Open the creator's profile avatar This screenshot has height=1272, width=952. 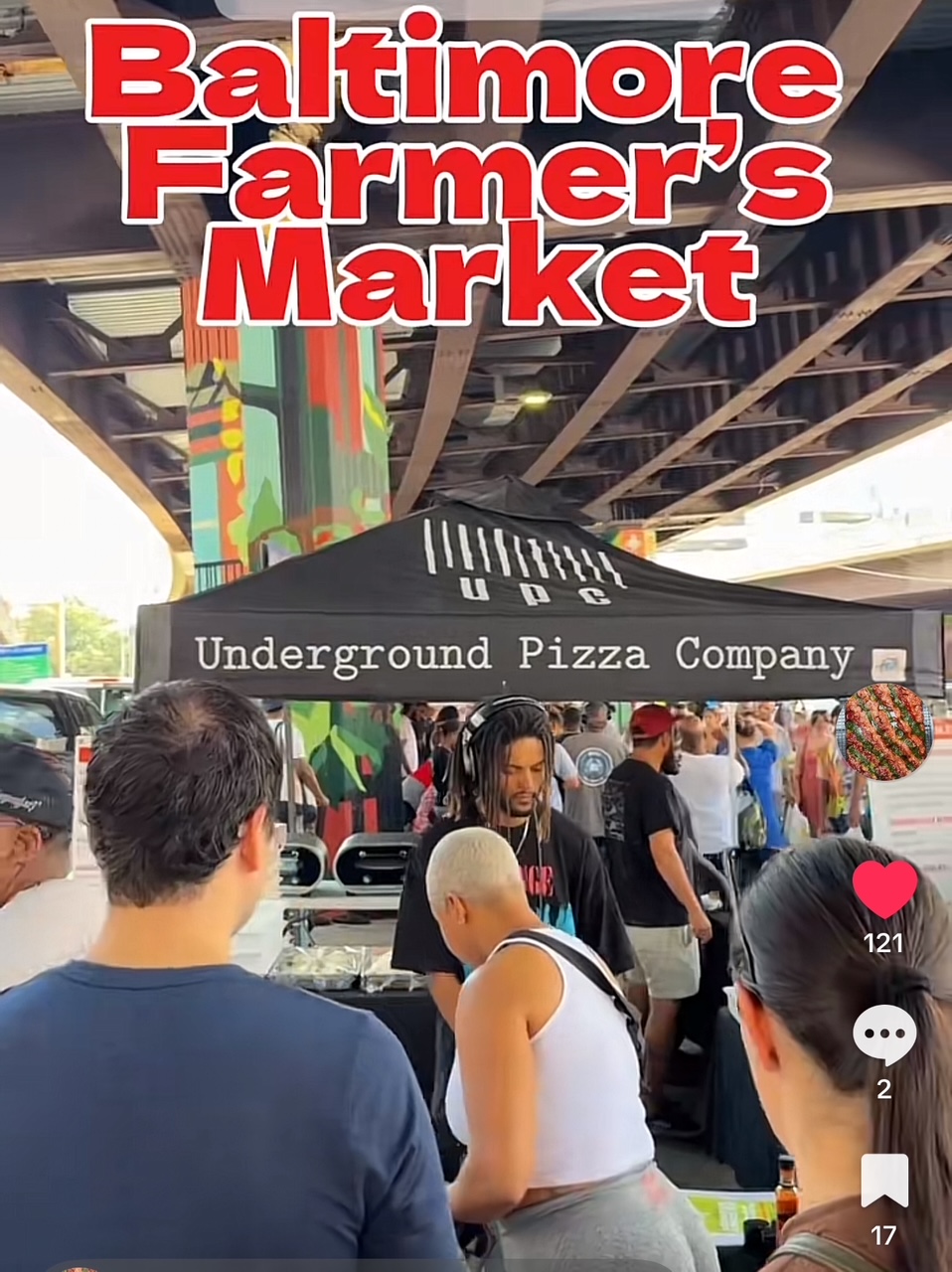coord(884,731)
